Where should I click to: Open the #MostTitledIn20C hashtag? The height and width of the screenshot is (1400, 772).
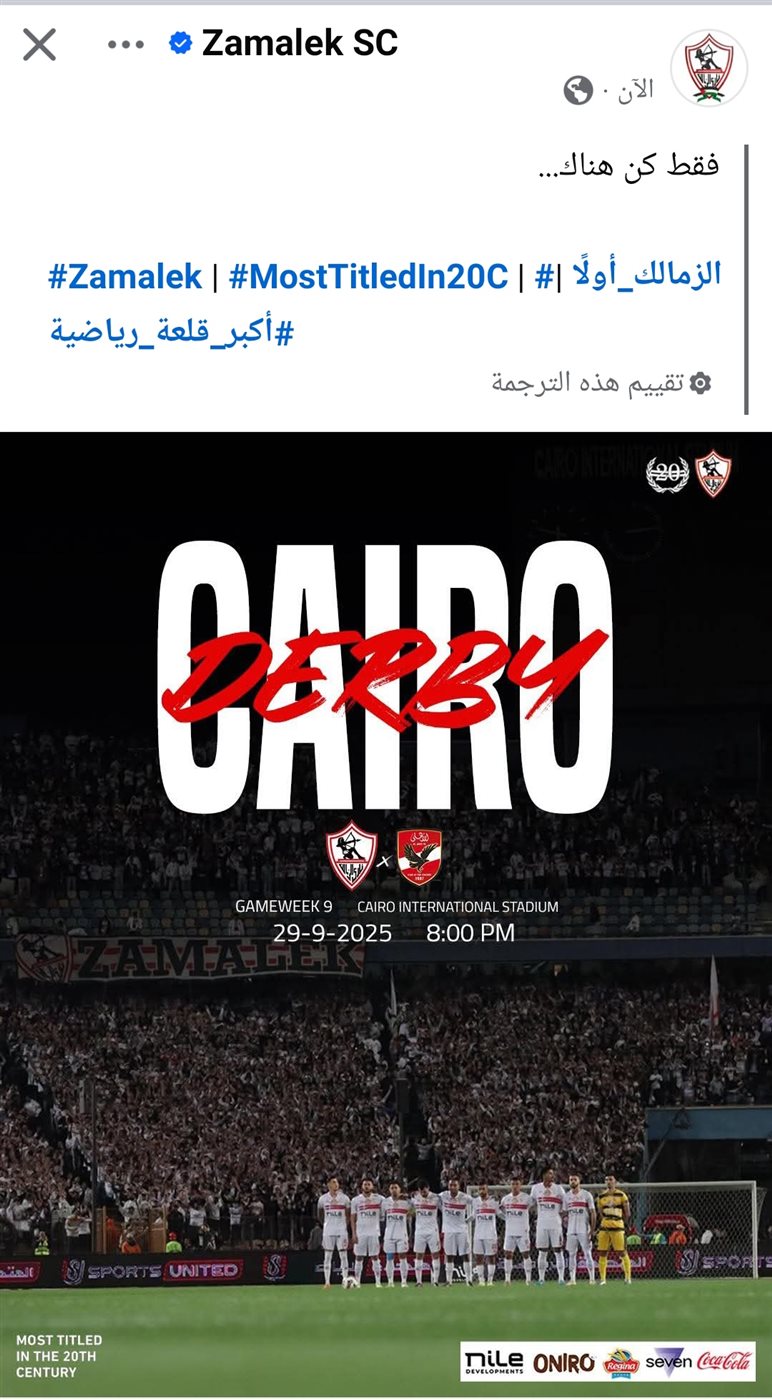(x=368, y=277)
